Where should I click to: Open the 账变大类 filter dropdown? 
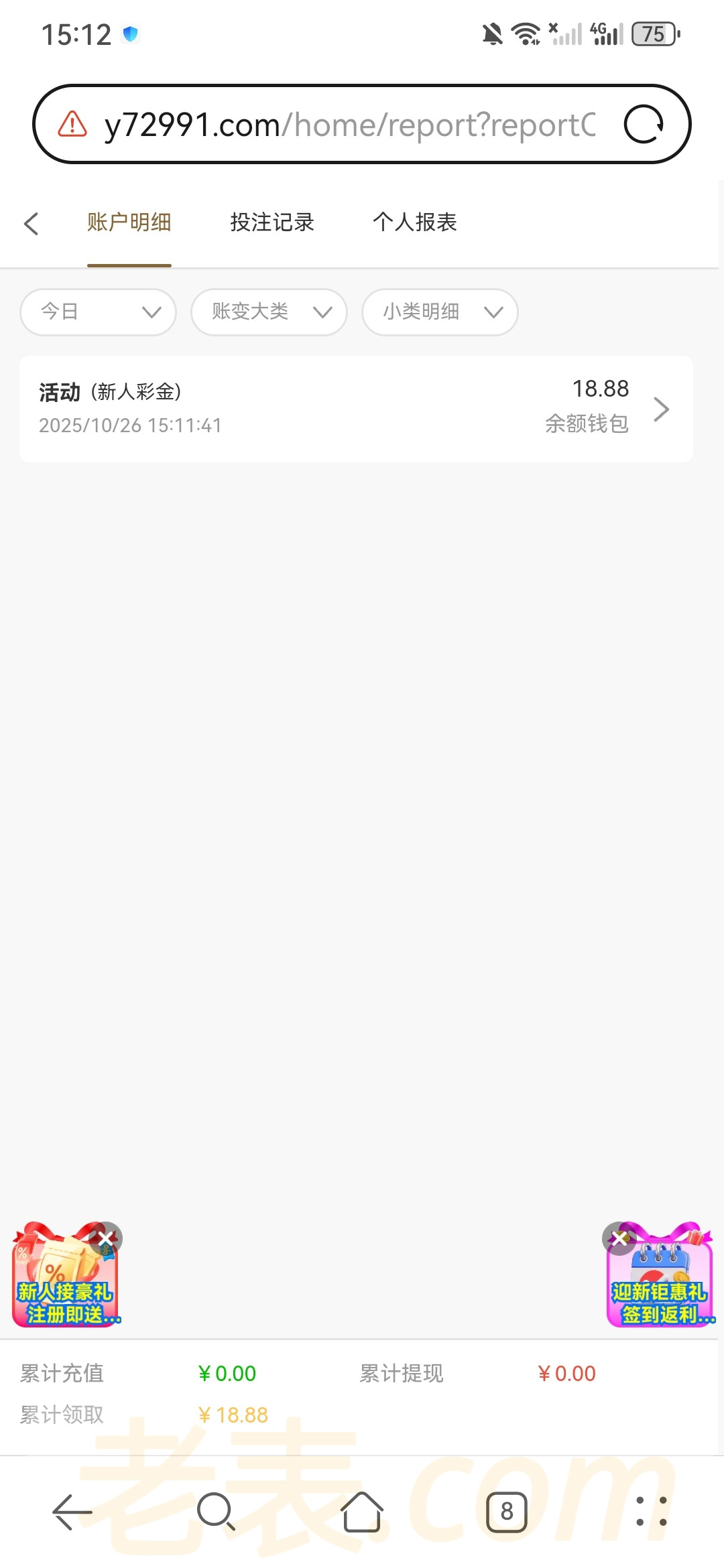pyautogui.click(x=269, y=312)
